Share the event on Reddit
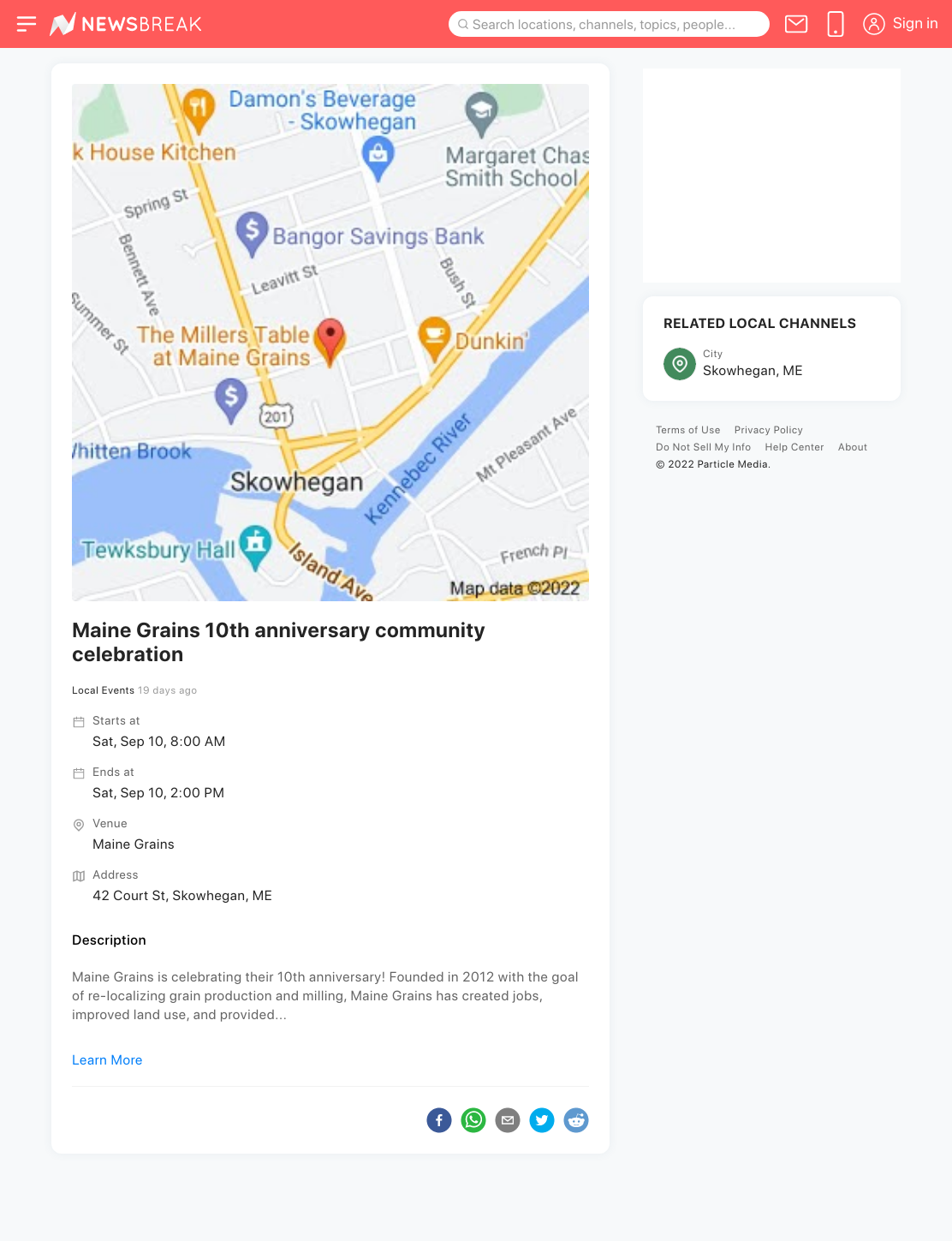This screenshot has height=1241, width=952. (x=576, y=1120)
